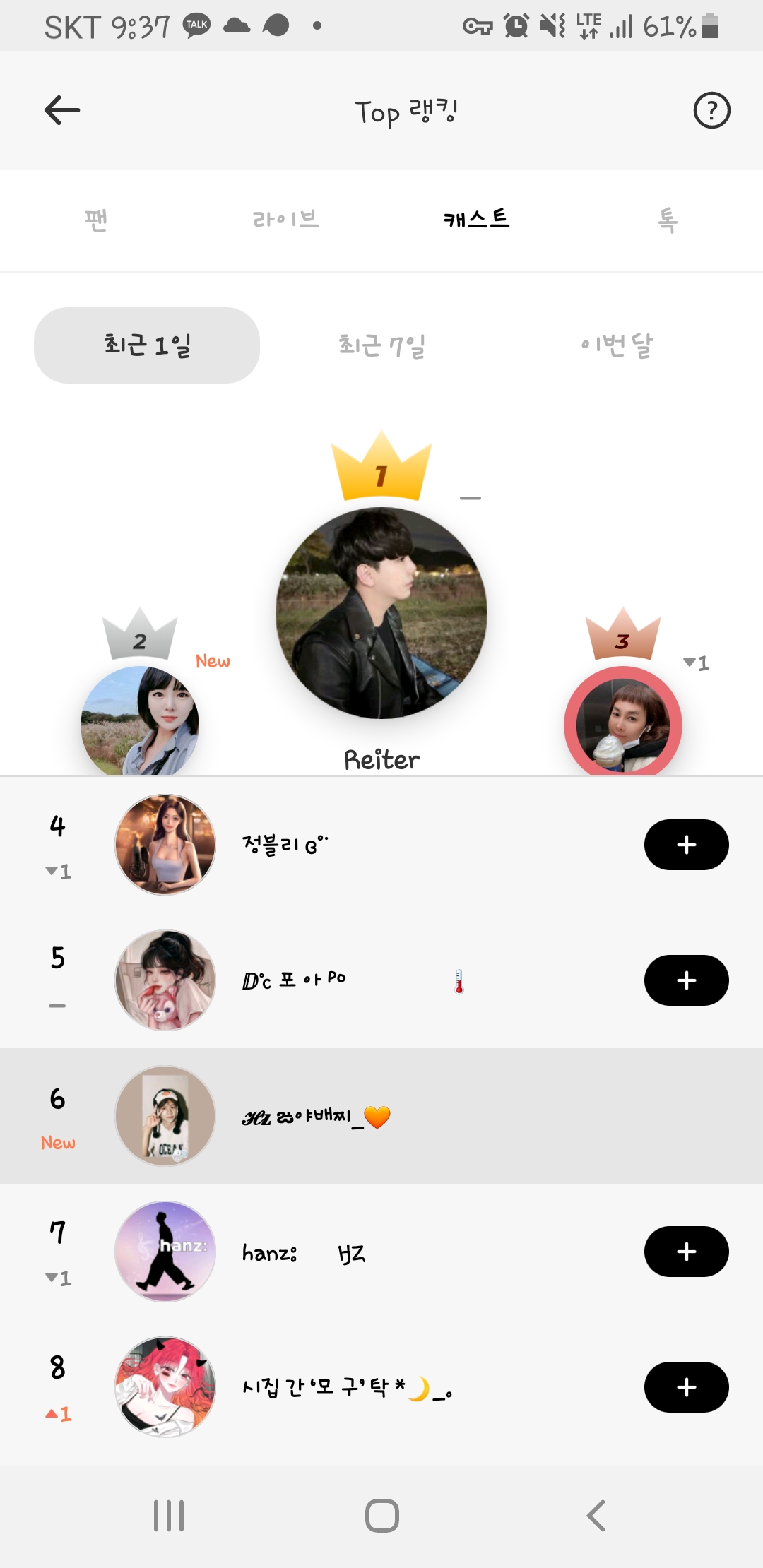Follow 시집간모구탁 with the plus button

[x=686, y=1387]
